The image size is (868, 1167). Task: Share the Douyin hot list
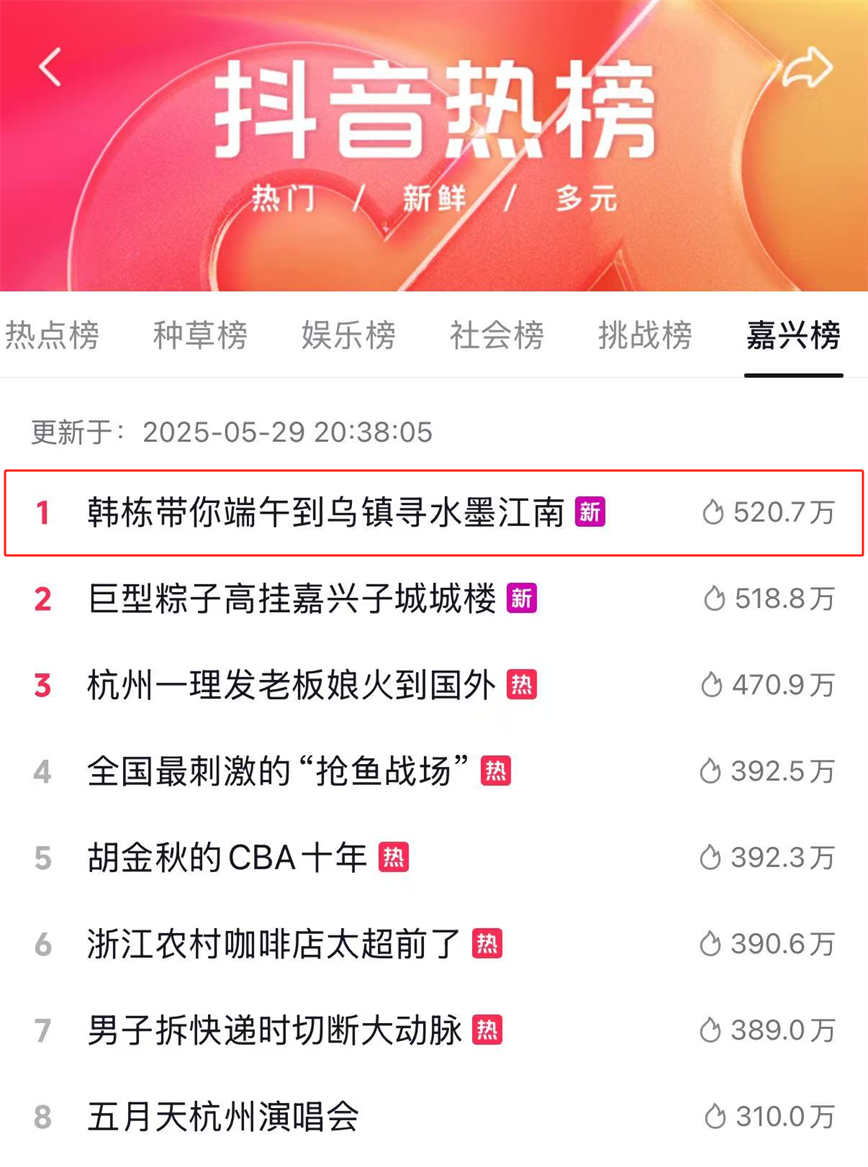coord(807,67)
